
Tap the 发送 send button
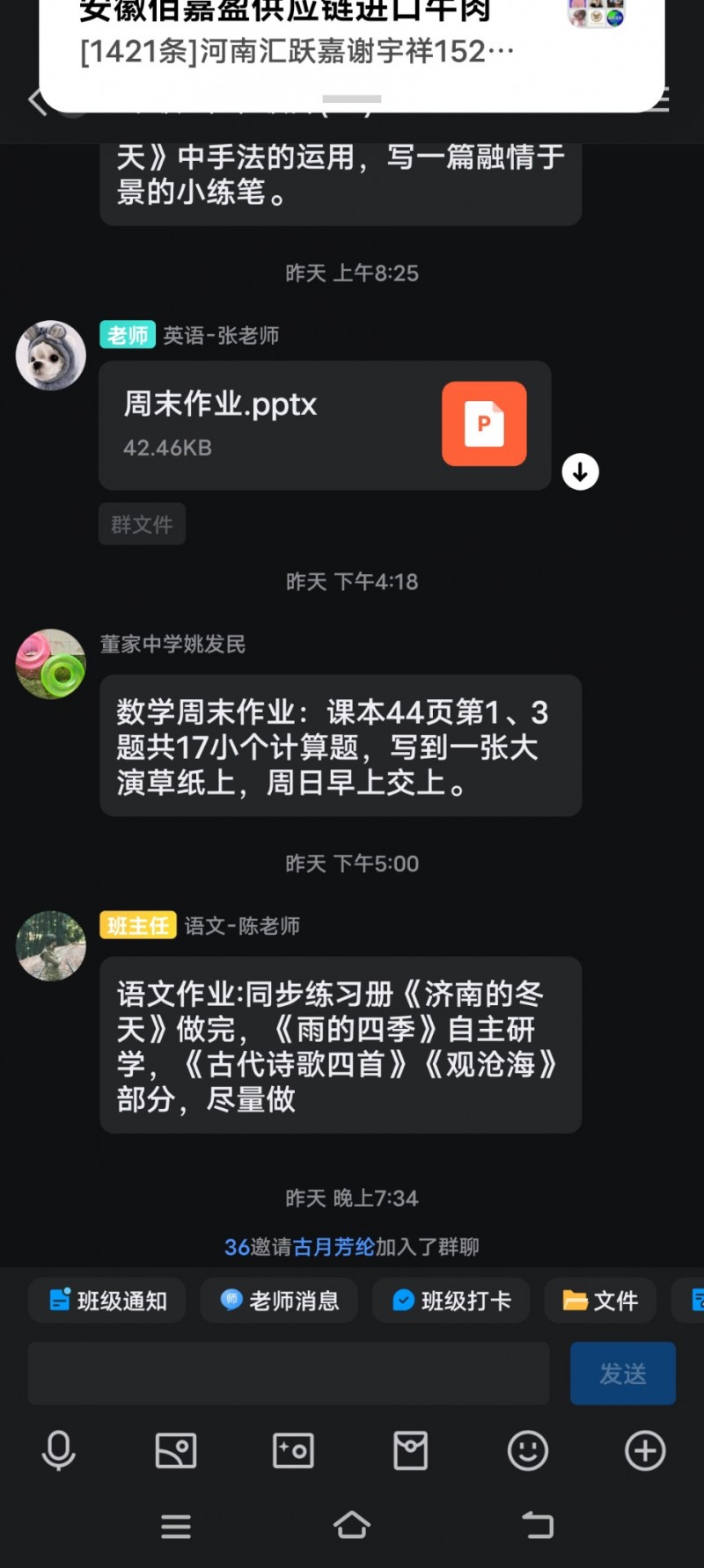tap(623, 1373)
